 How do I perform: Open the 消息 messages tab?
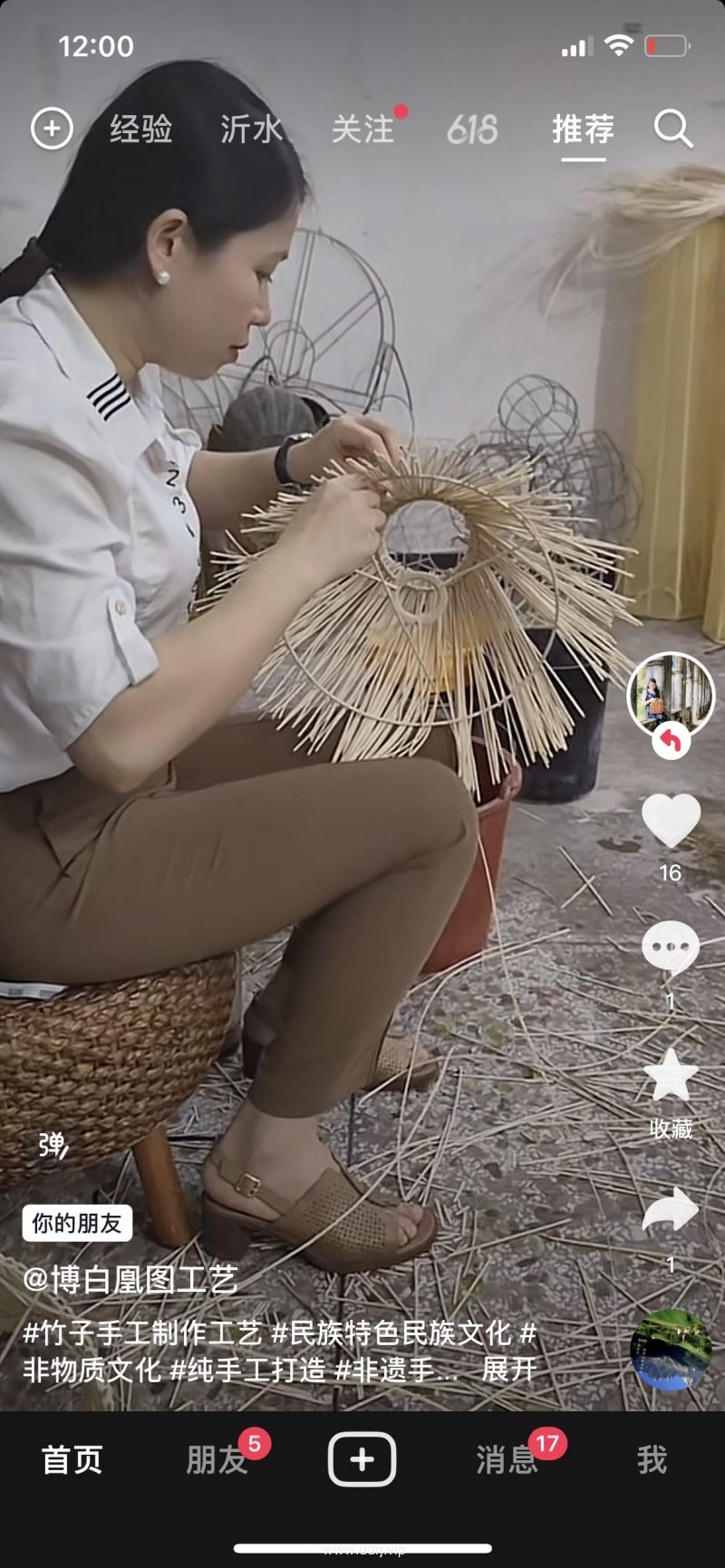coord(507,1459)
